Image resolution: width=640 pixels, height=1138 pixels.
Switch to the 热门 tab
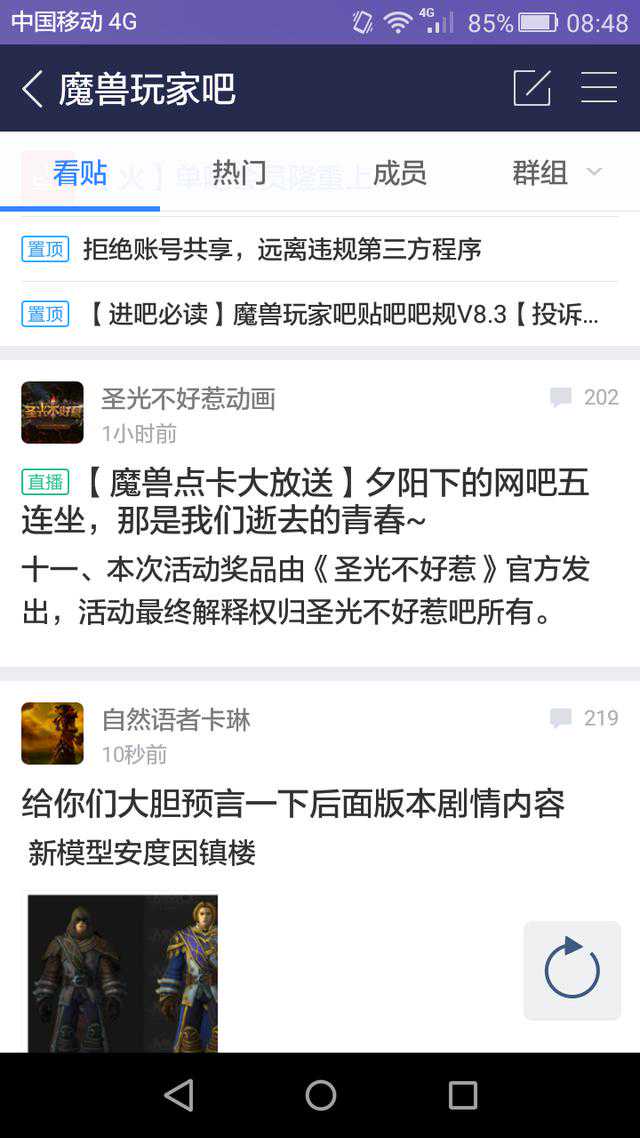click(x=239, y=173)
